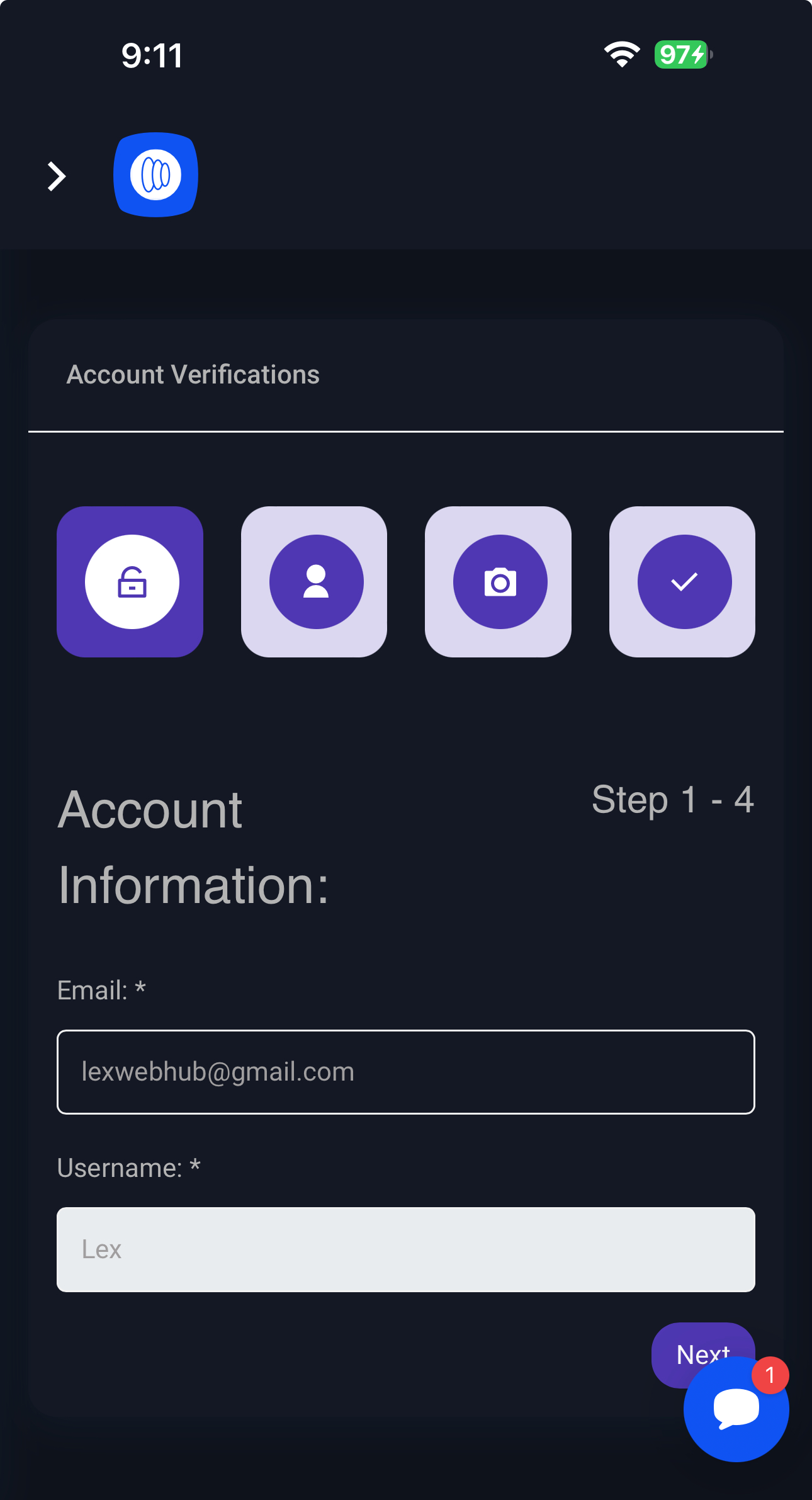812x1500 pixels.
Task: Select the unlock account step
Action: coord(130,581)
